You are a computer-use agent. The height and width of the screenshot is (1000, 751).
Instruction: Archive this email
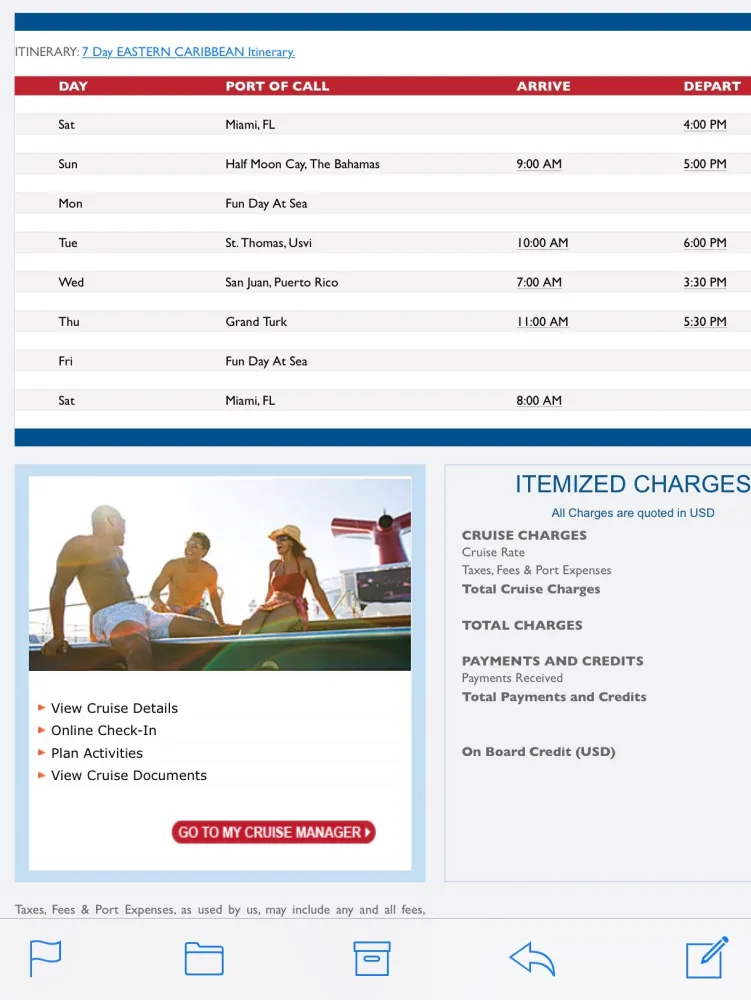(372, 958)
